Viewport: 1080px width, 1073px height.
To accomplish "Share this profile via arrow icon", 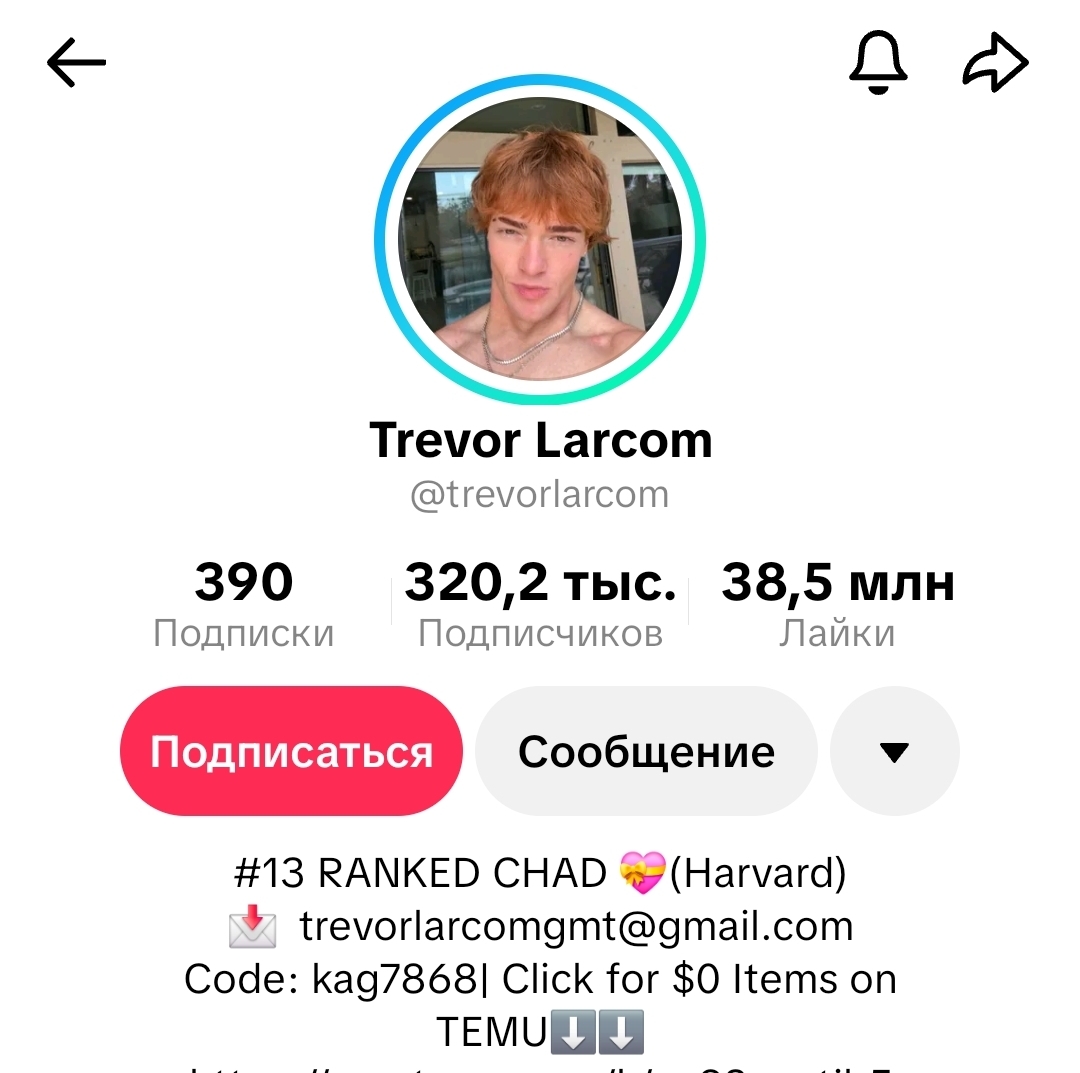I will 995,64.
